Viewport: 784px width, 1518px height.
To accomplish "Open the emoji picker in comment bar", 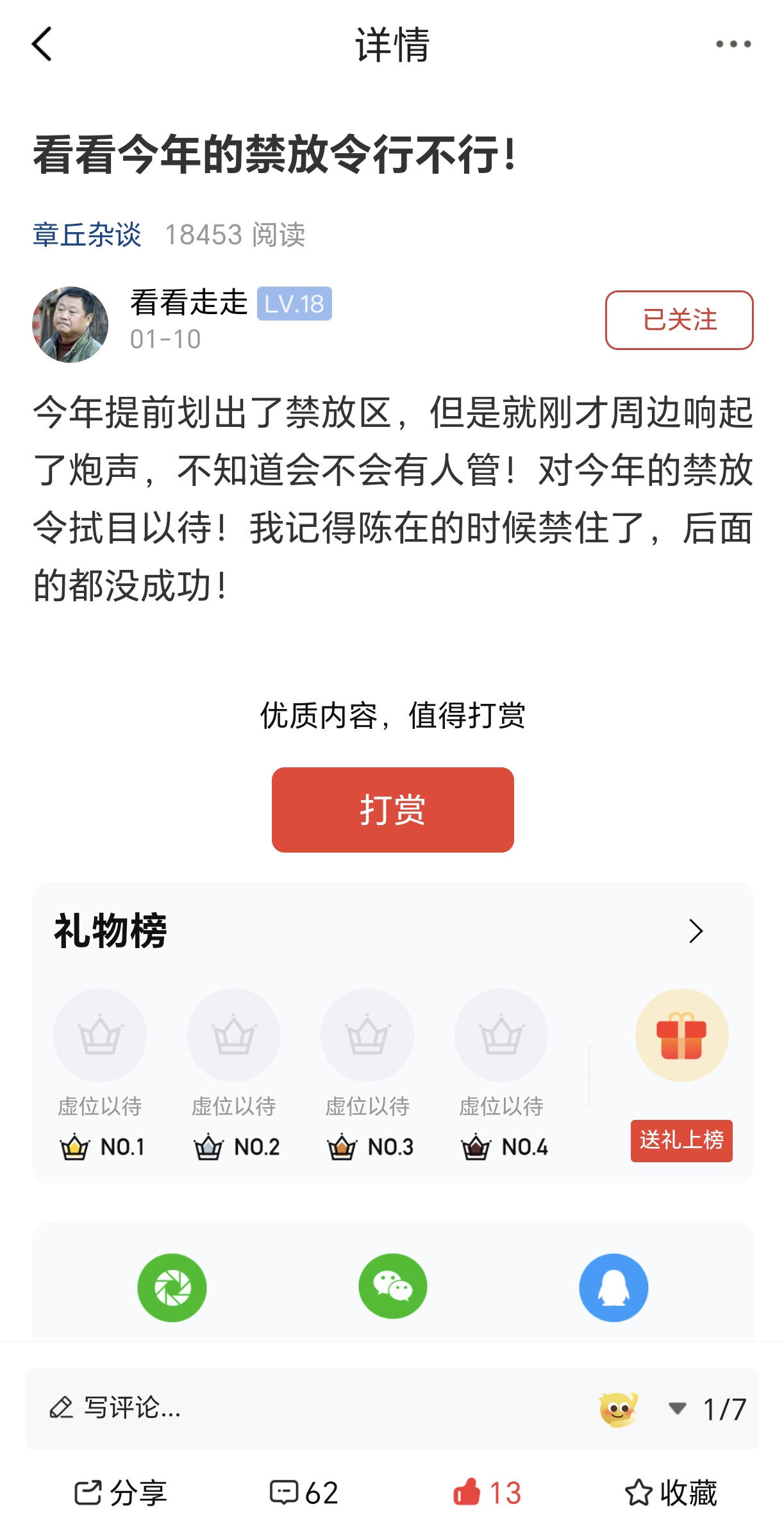I will click(x=618, y=1409).
